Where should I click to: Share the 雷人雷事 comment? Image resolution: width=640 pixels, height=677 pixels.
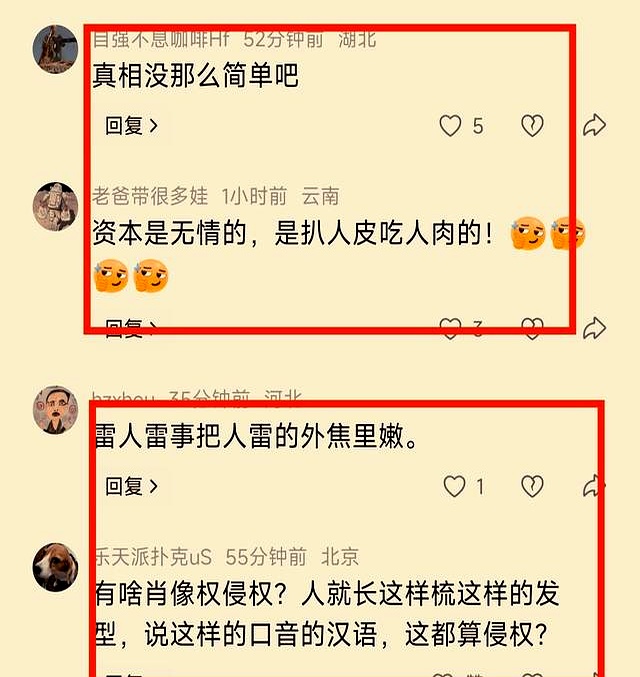[594, 486]
